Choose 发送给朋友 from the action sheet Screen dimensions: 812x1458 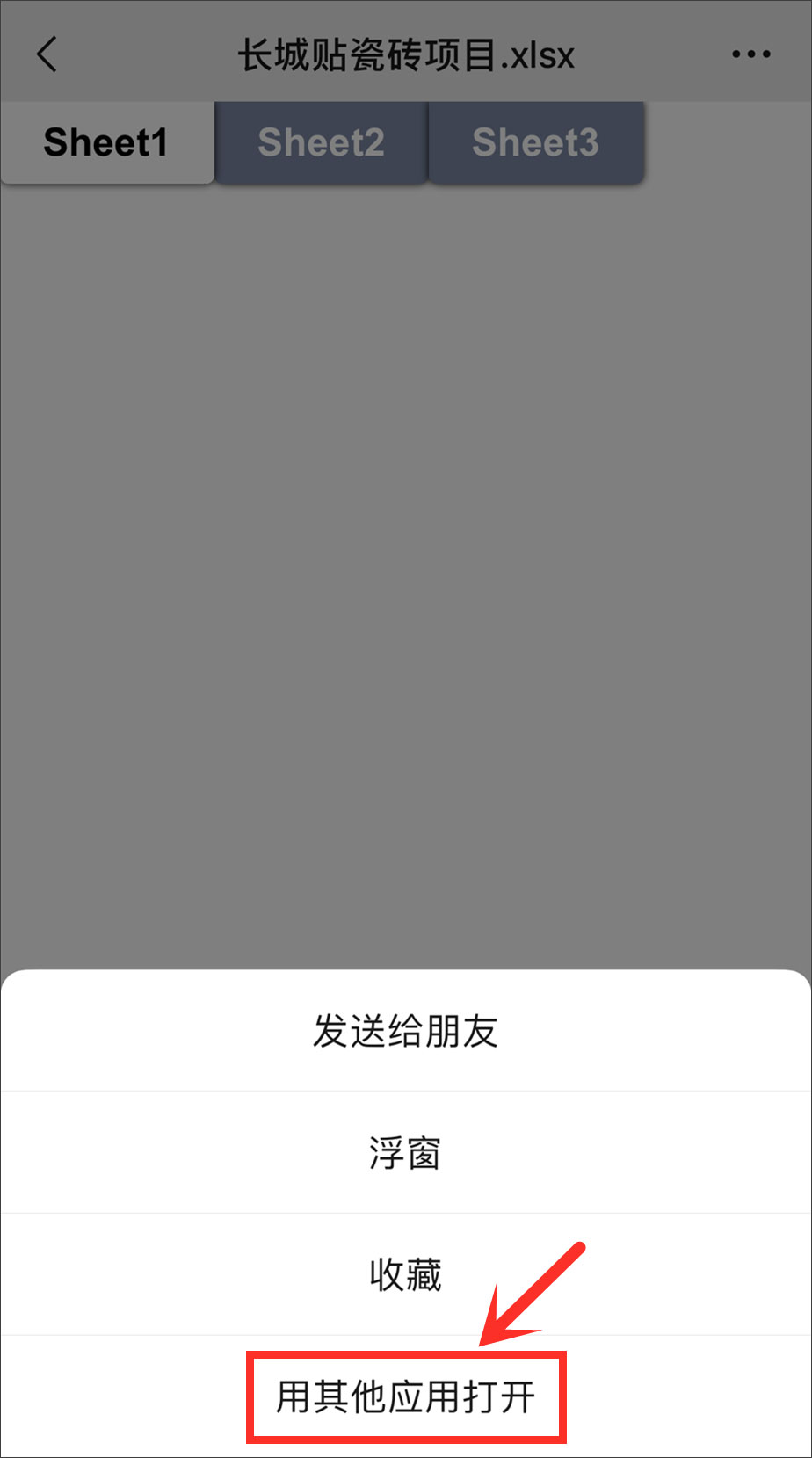[x=405, y=1031]
